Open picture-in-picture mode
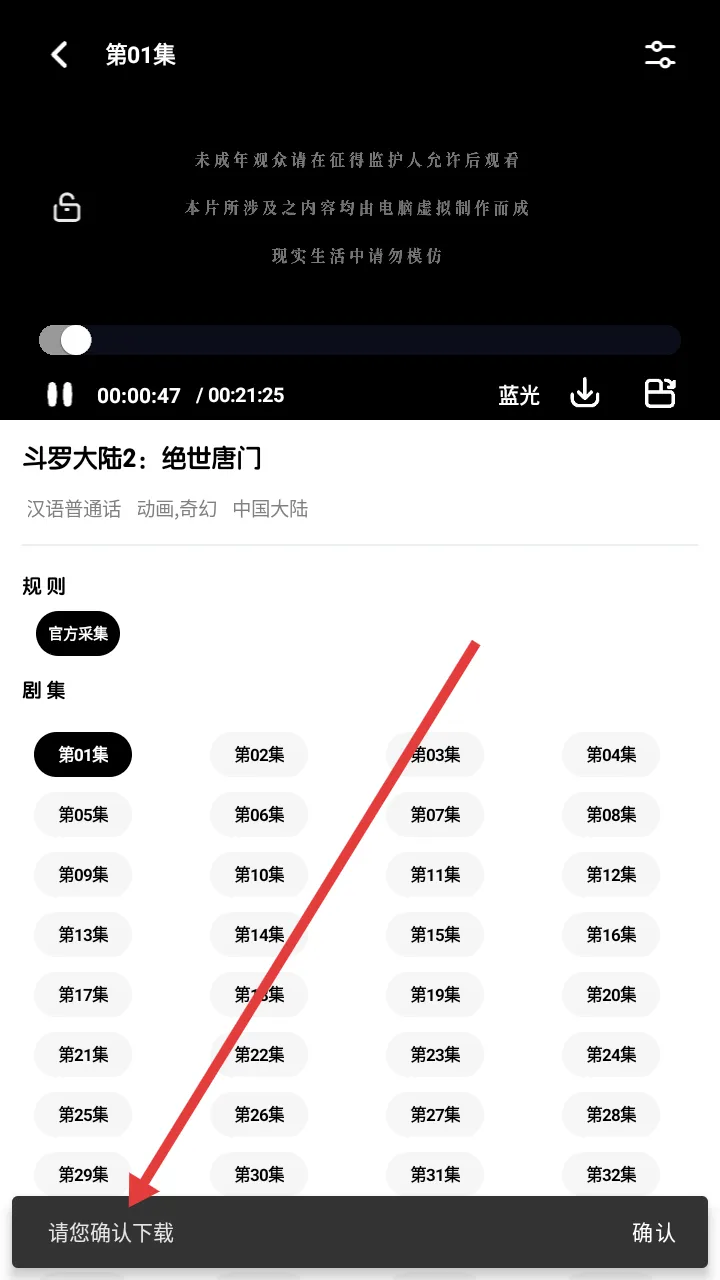This screenshot has height=1280, width=720. [660, 394]
